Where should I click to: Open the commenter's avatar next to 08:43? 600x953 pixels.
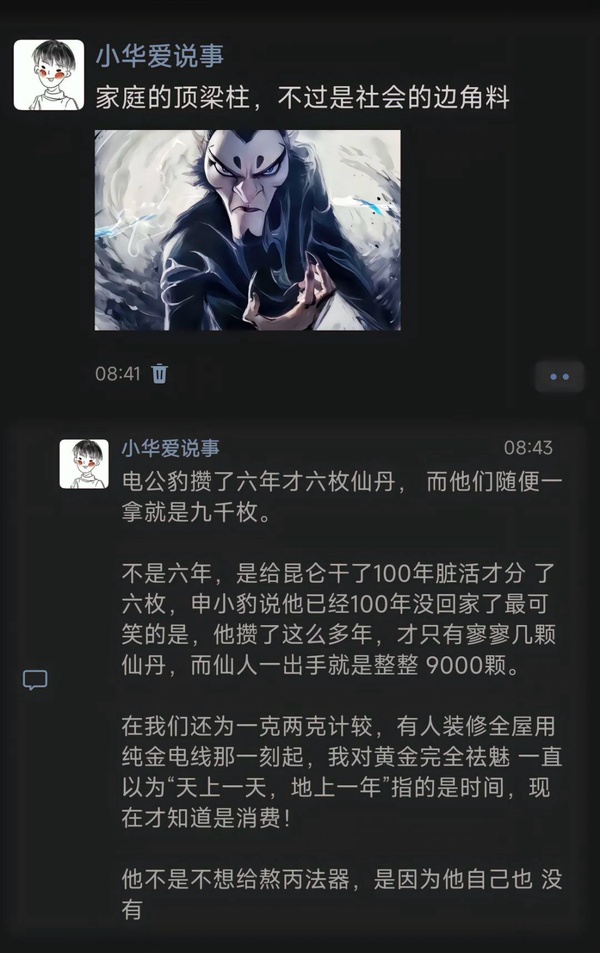(84, 464)
